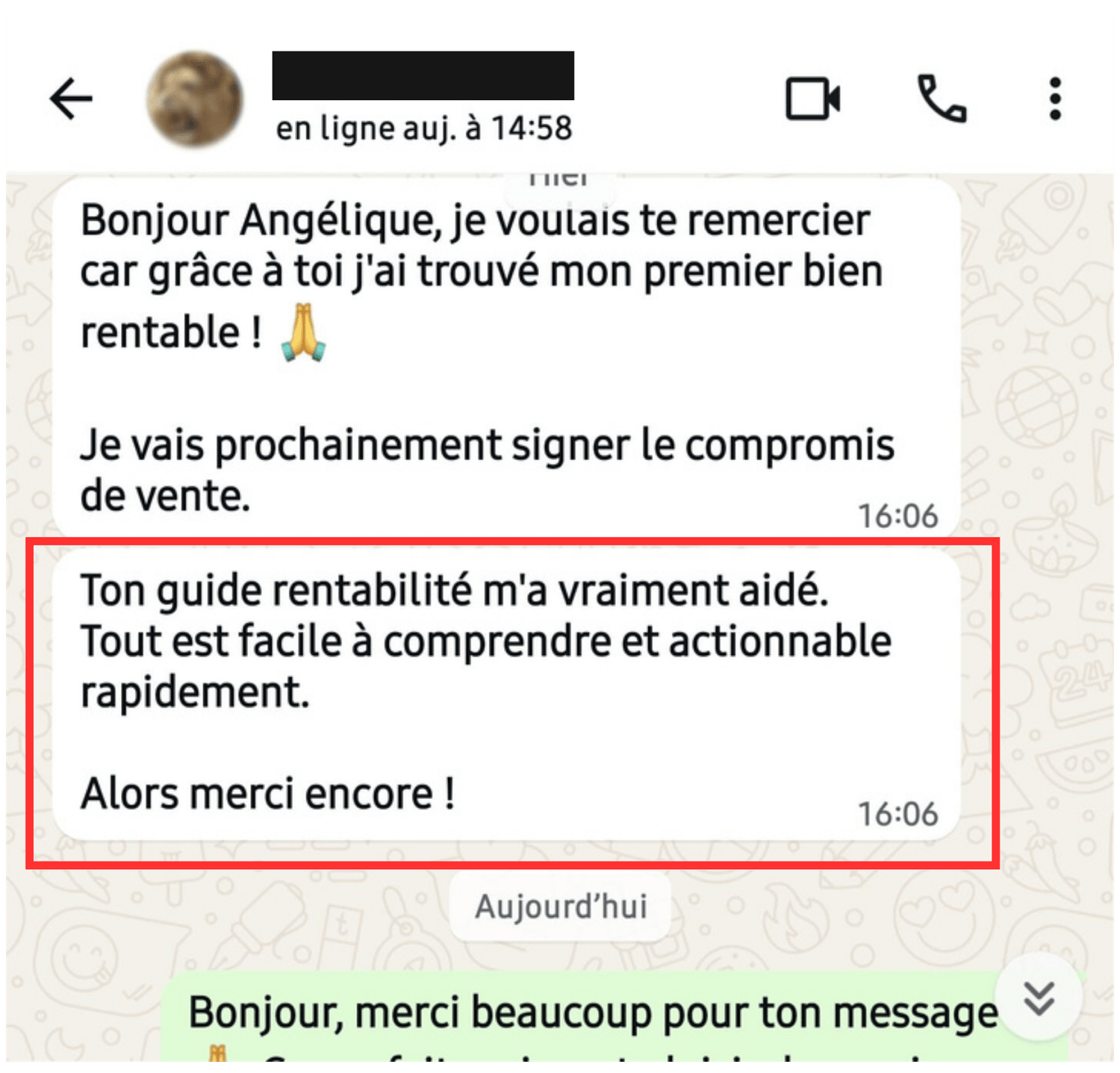Start a video call
This screenshot has height=1073, width=1120.
[812, 99]
